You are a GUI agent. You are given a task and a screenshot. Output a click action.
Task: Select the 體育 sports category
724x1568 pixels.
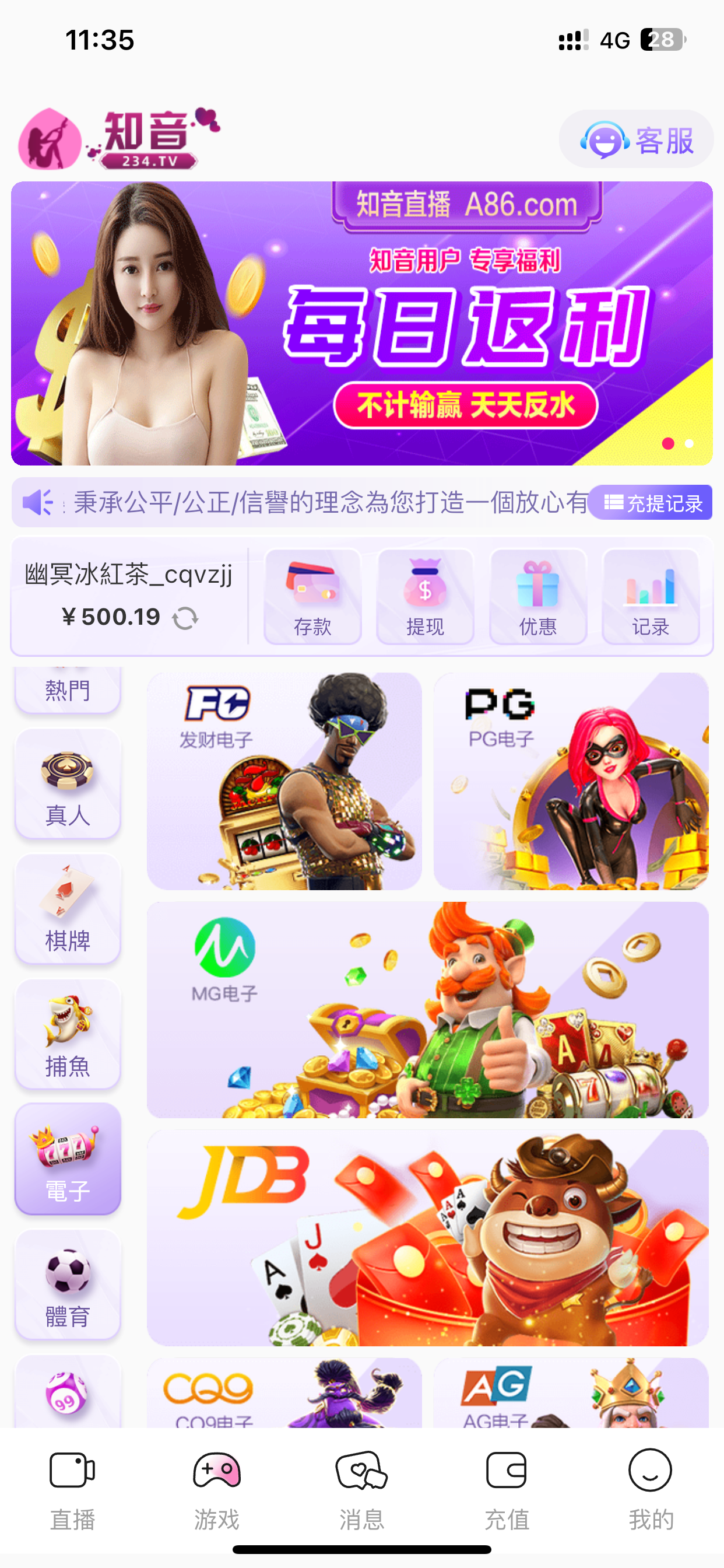[68, 1284]
